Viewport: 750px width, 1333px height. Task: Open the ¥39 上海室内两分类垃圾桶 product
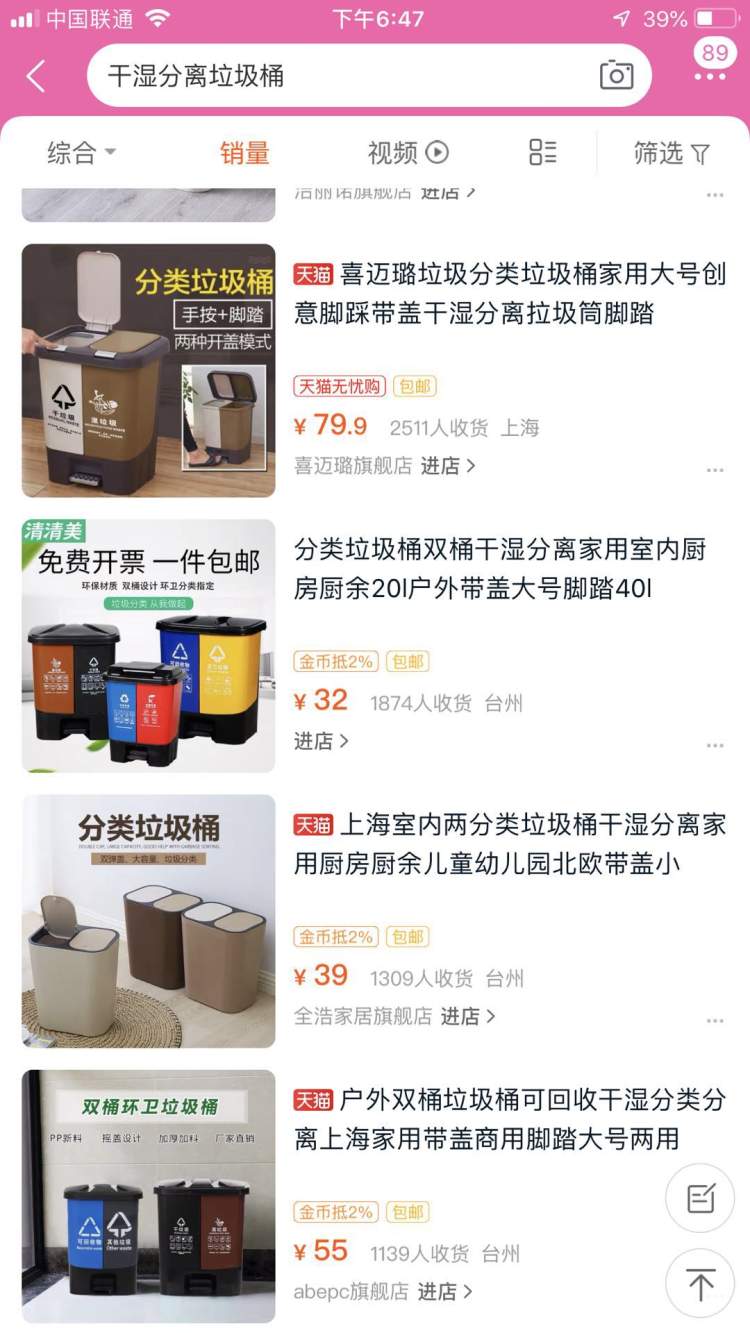pos(509,844)
